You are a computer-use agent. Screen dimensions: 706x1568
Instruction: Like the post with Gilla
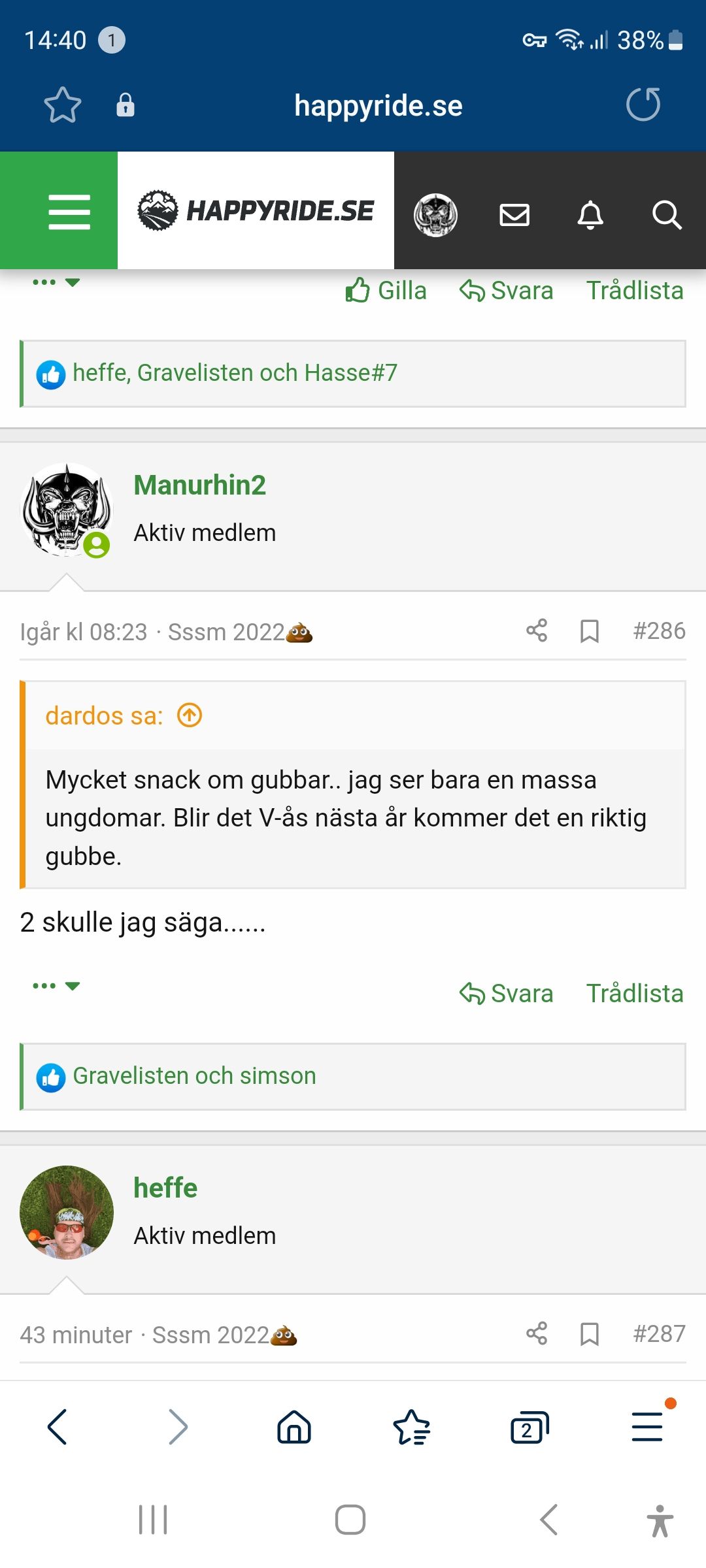point(386,290)
